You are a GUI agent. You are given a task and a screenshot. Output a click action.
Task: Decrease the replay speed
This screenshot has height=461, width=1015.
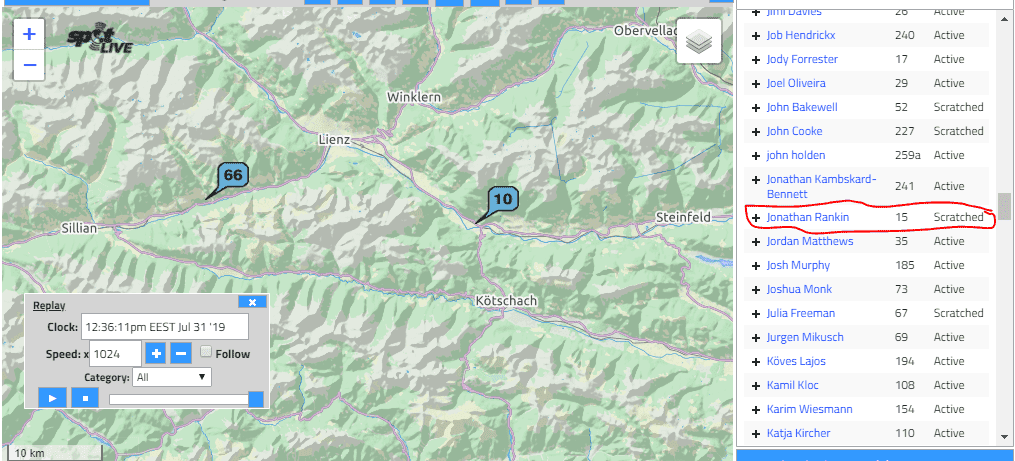[x=180, y=353]
